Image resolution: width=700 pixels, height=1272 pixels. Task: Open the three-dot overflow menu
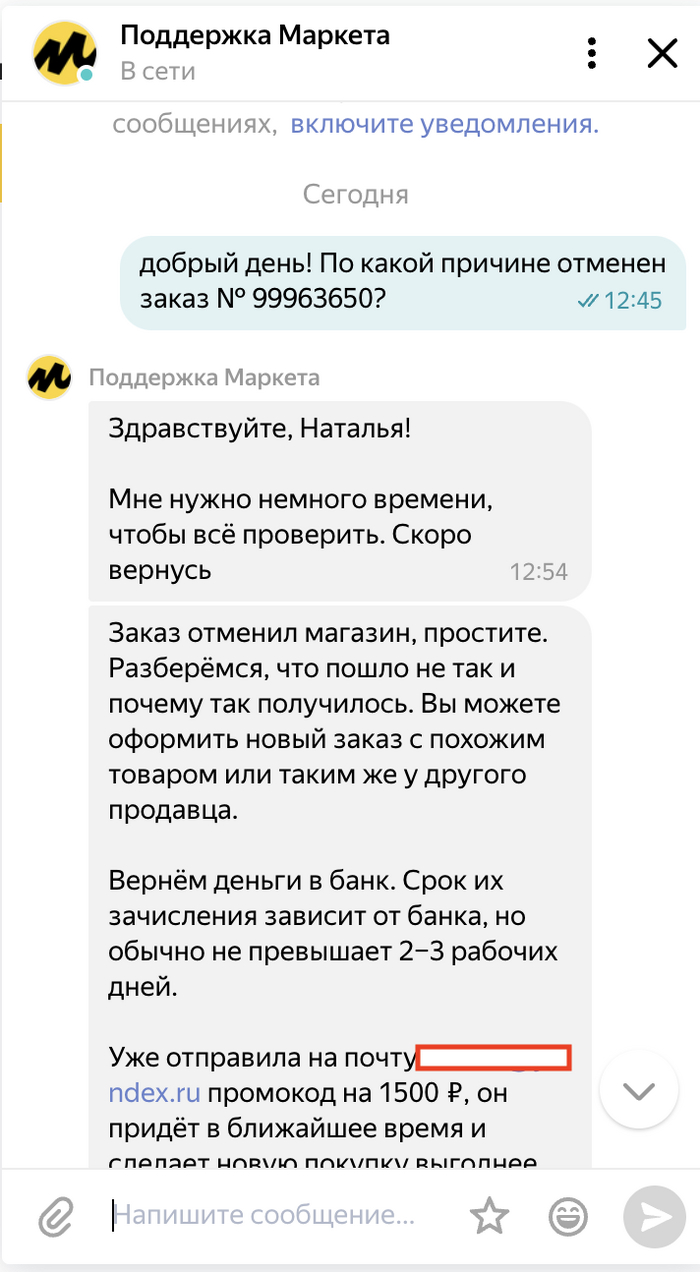tap(593, 53)
